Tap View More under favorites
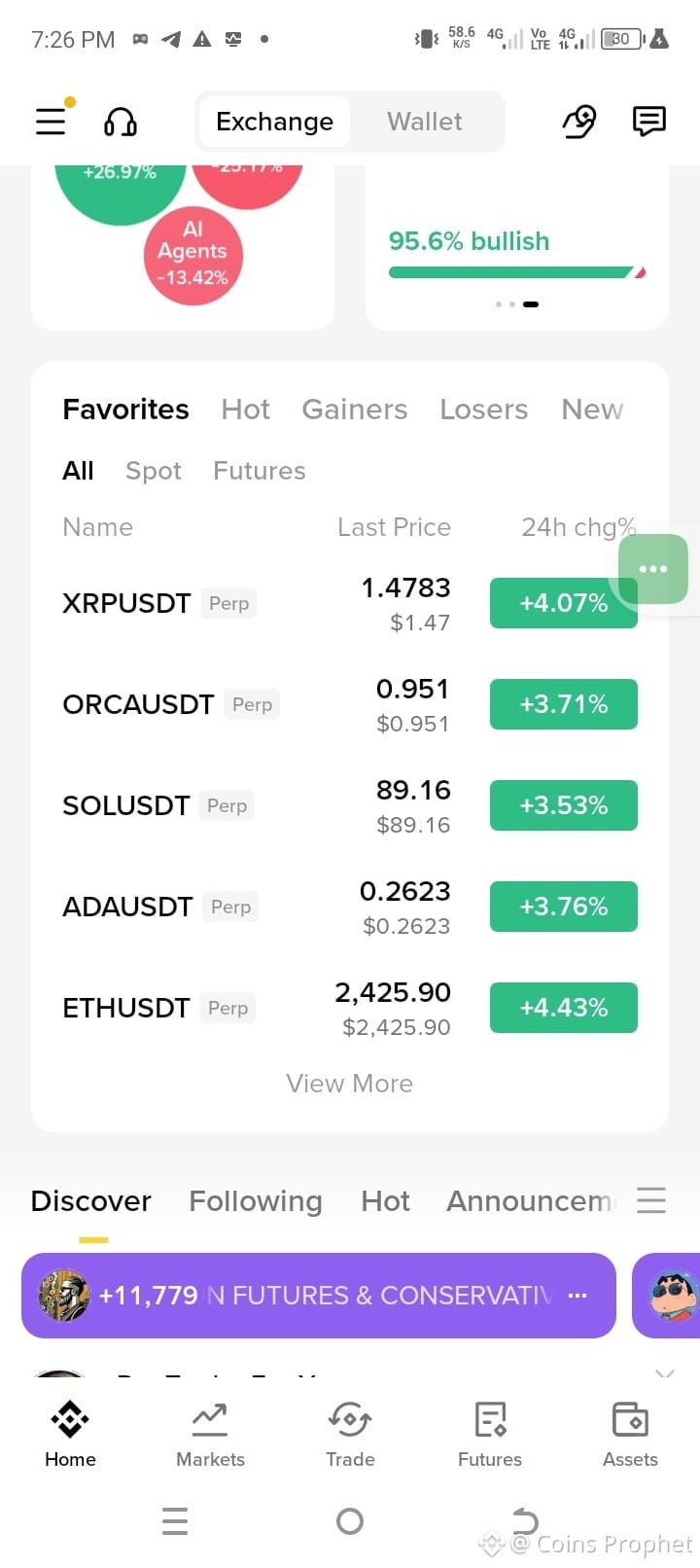The height and width of the screenshot is (1568, 700). coord(350,1084)
